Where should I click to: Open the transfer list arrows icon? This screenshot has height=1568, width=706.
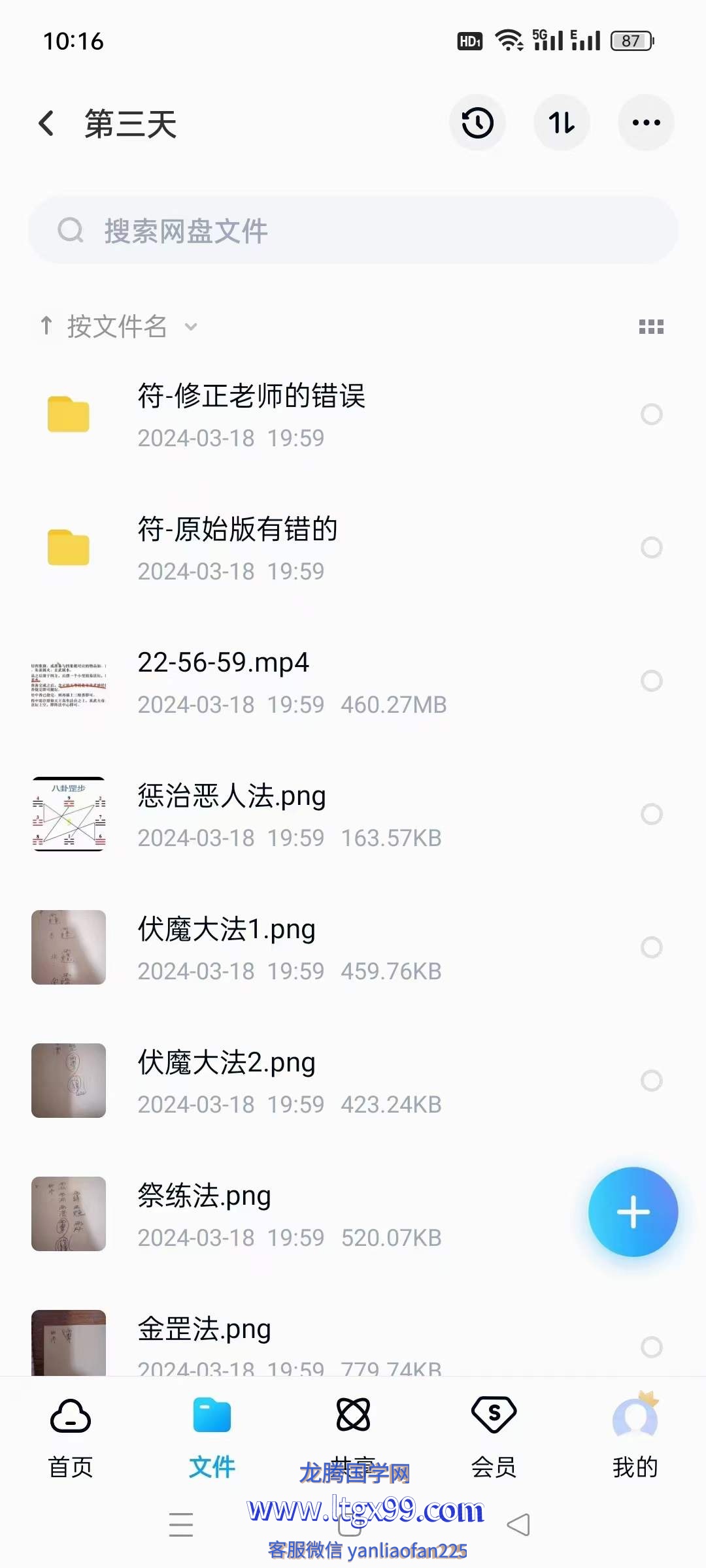tap(562, 123)
